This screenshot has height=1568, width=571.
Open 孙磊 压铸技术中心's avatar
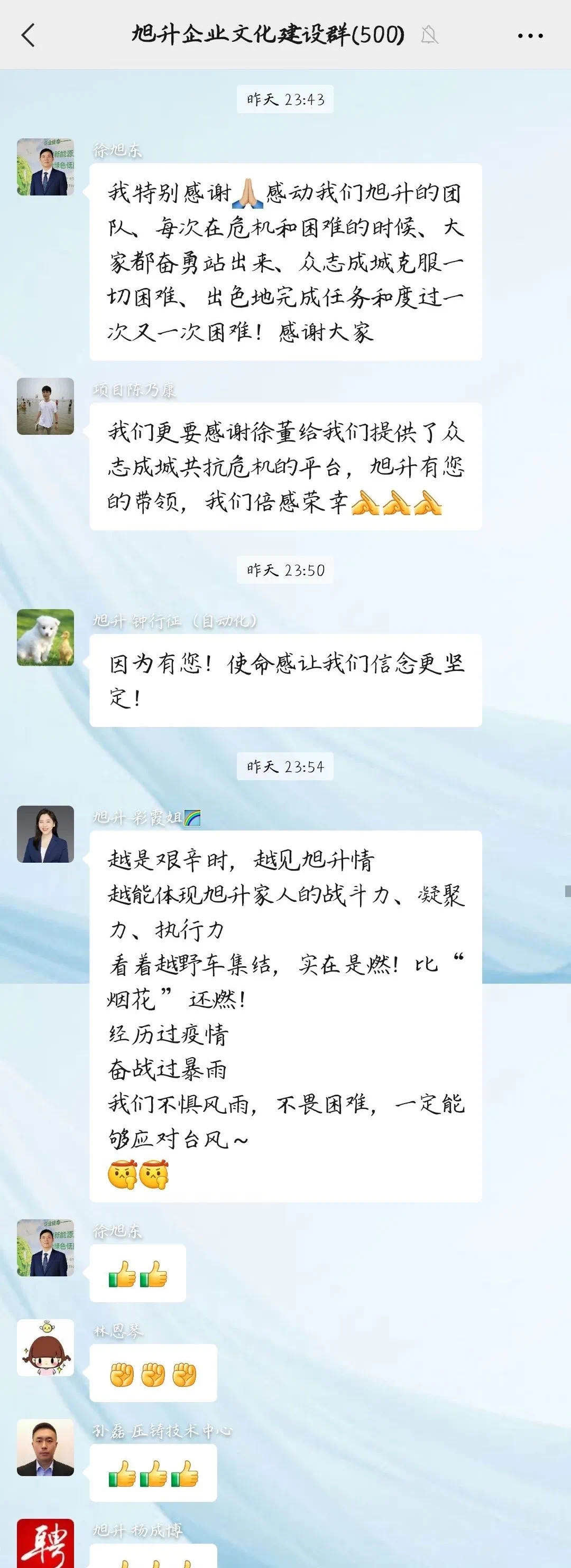(45, 1448)
